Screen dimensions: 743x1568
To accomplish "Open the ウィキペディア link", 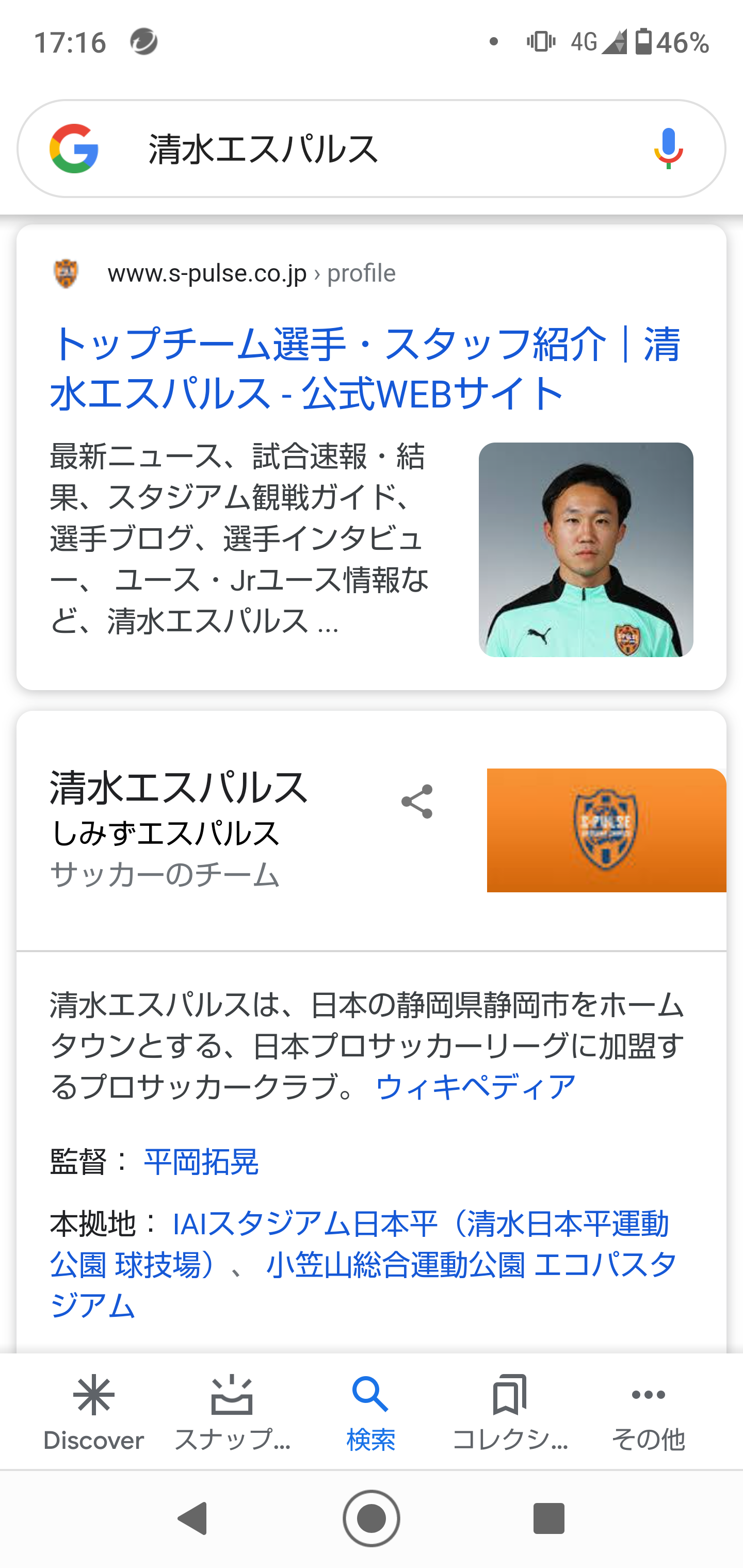I will 475,1087.
